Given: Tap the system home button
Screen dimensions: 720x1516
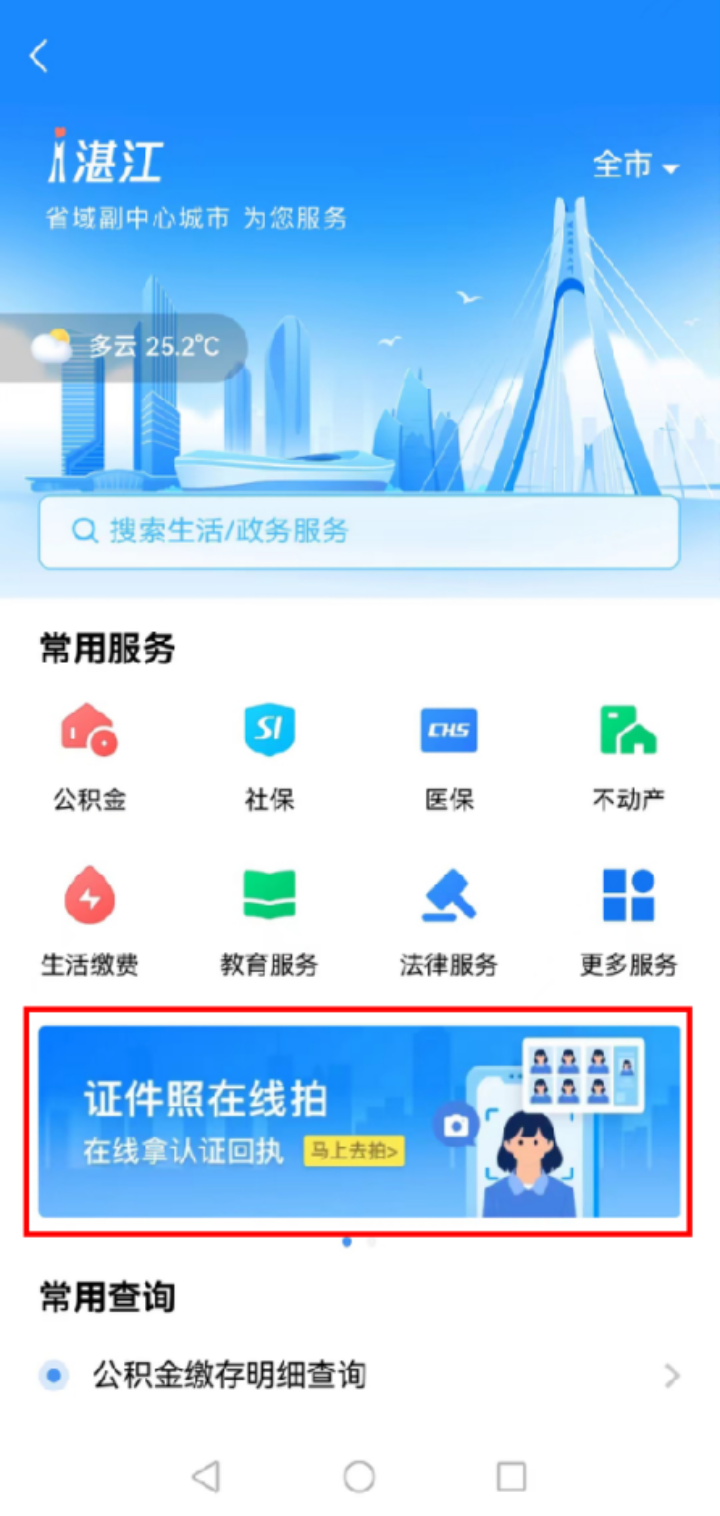Looking at the screenshot, I should click(359, 1476).
